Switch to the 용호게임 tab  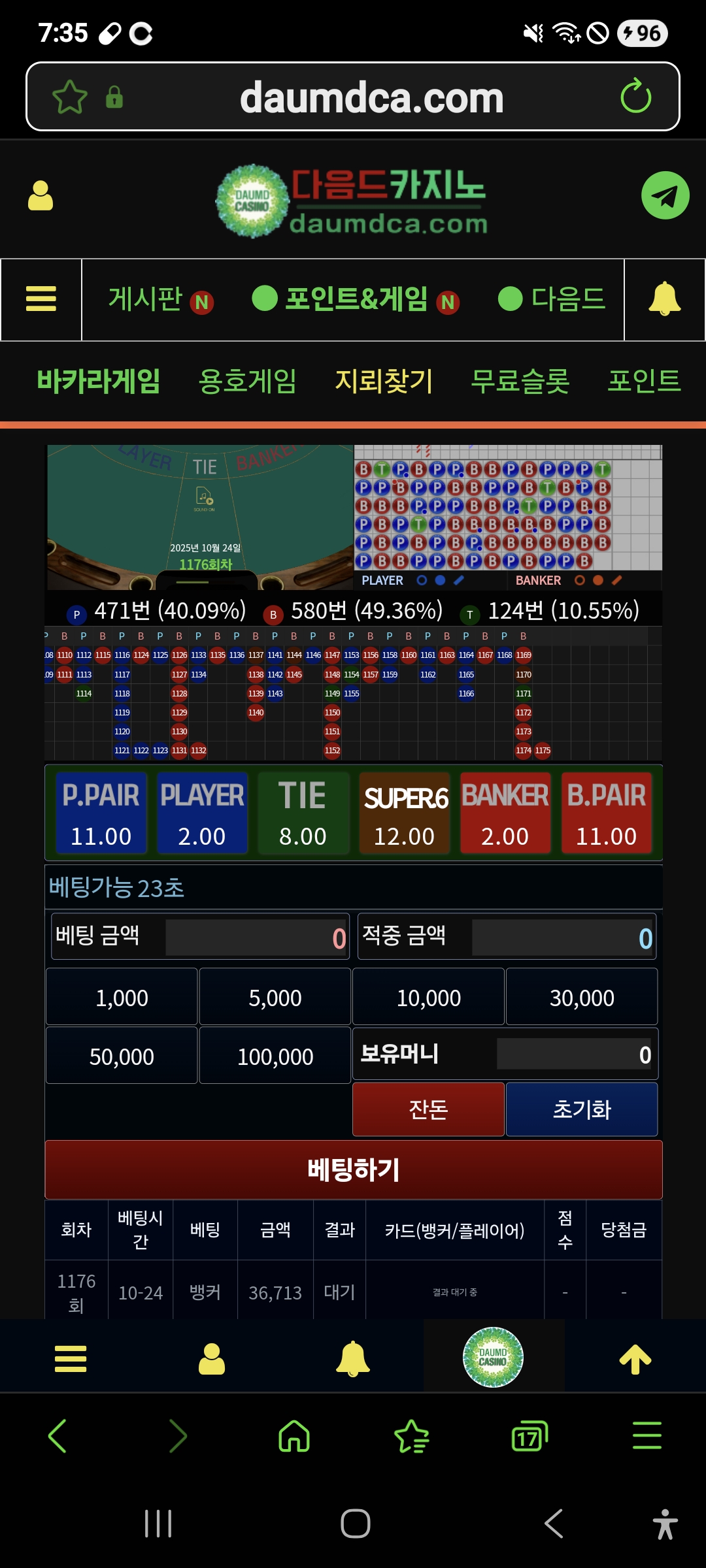click(247, 381)
